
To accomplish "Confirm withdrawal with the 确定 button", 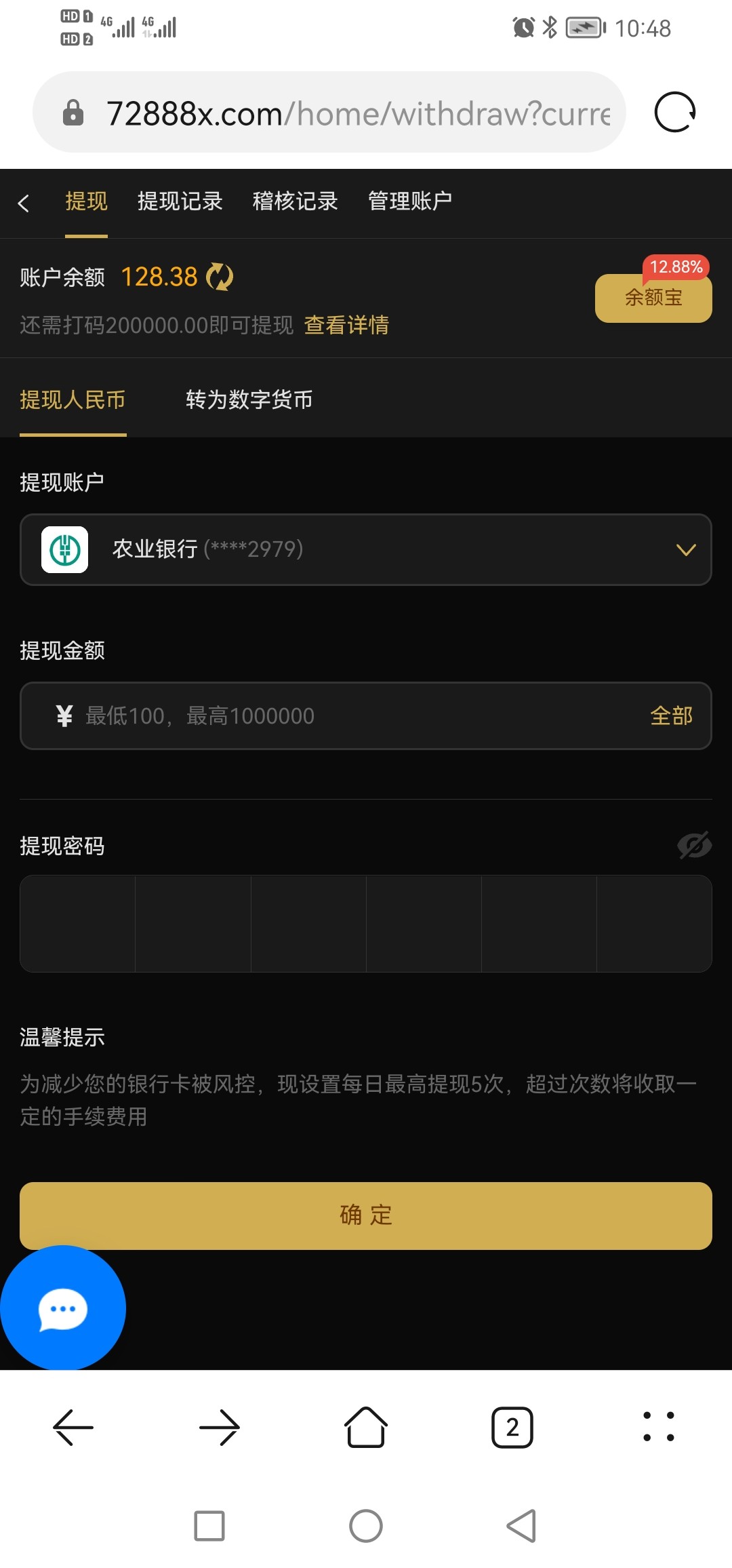I will coord(366,1215).
